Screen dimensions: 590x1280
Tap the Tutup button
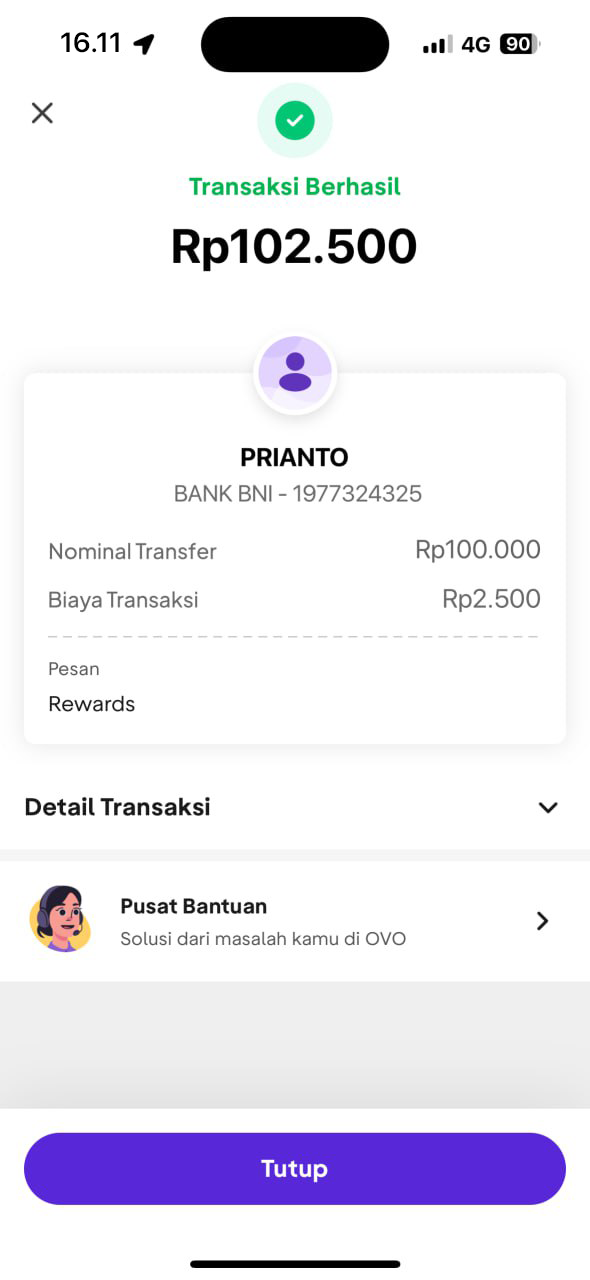(x=295, y=1168)
